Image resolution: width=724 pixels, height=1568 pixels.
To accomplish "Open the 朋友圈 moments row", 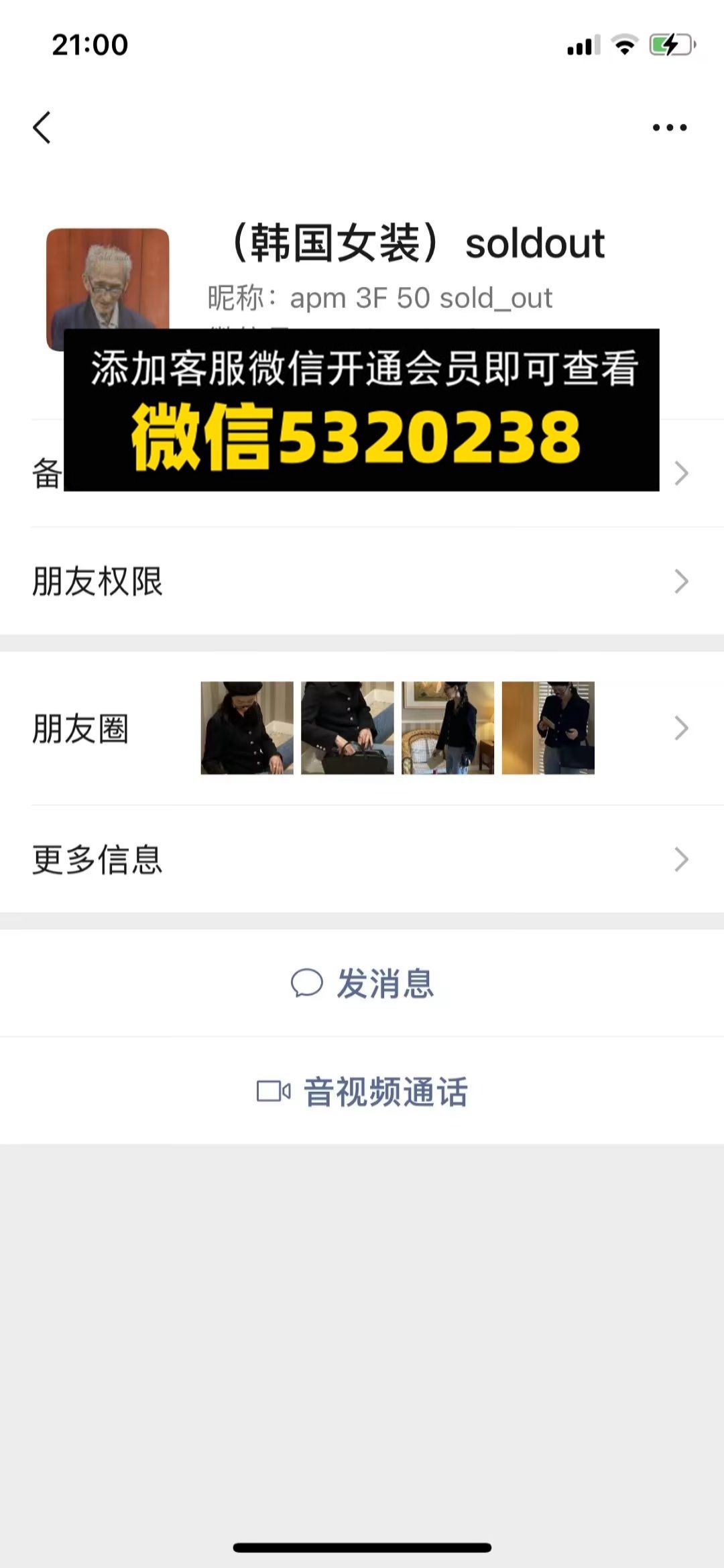I will 362,728.
